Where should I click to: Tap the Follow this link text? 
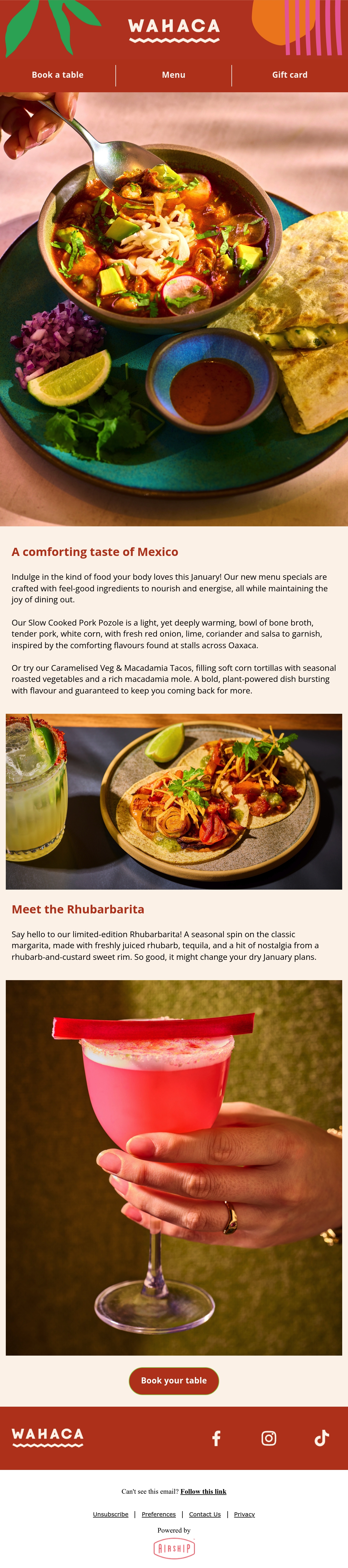(x=203, y=1491)
